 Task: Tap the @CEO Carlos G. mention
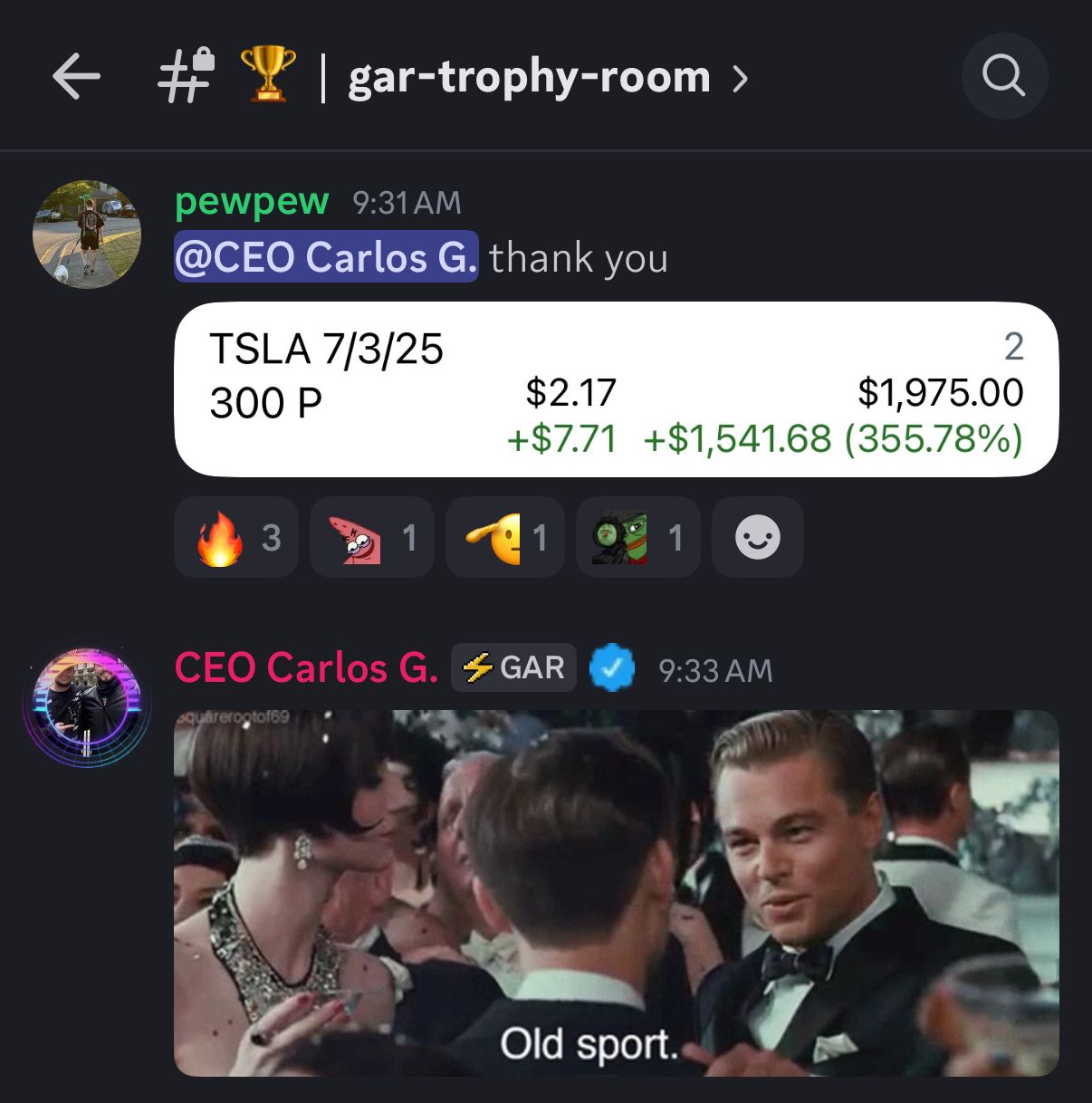[326, 257]
